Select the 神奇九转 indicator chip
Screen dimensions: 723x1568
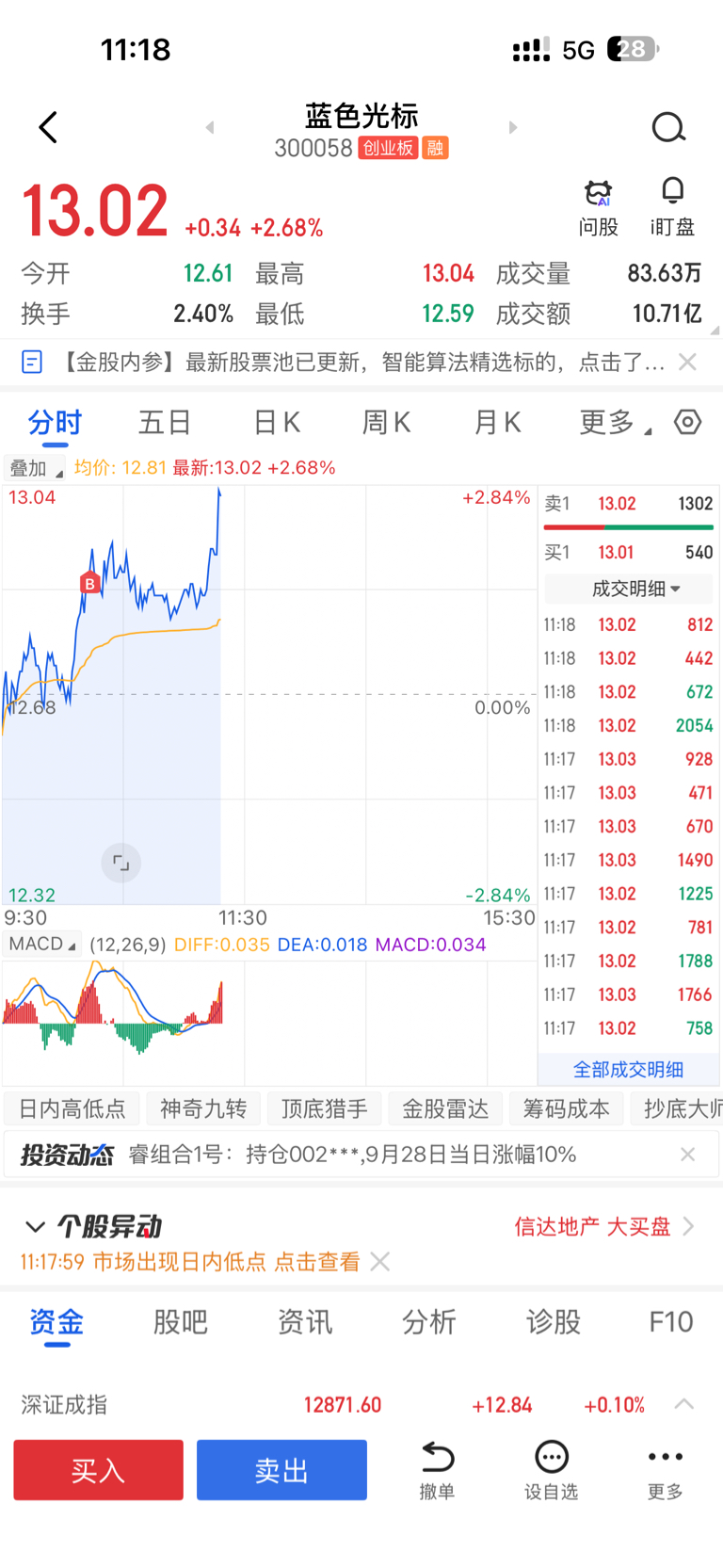(x=203, y=1108)
